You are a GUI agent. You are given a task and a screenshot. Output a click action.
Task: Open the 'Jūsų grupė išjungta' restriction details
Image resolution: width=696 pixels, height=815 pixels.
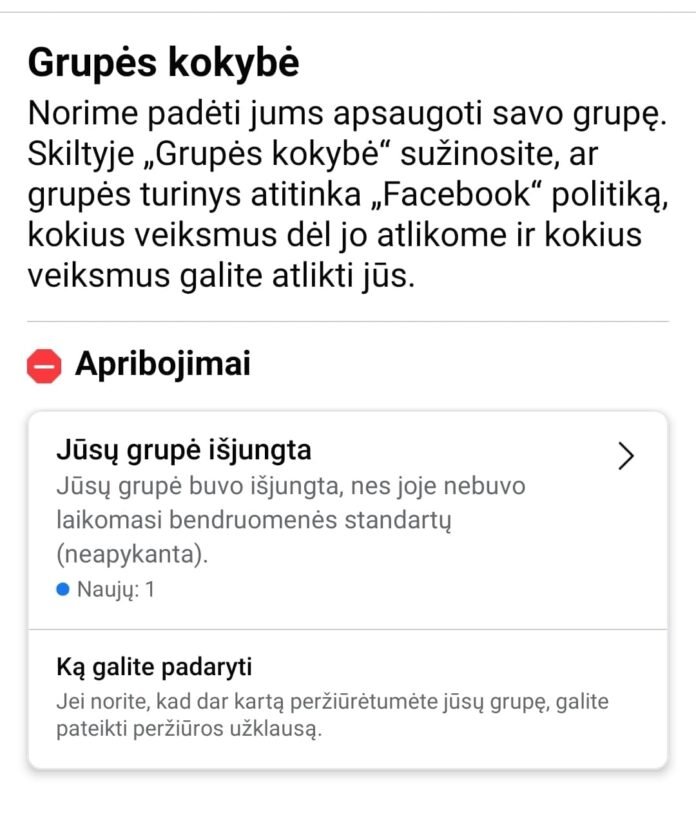pyautogui.click(x=346, y=518)
